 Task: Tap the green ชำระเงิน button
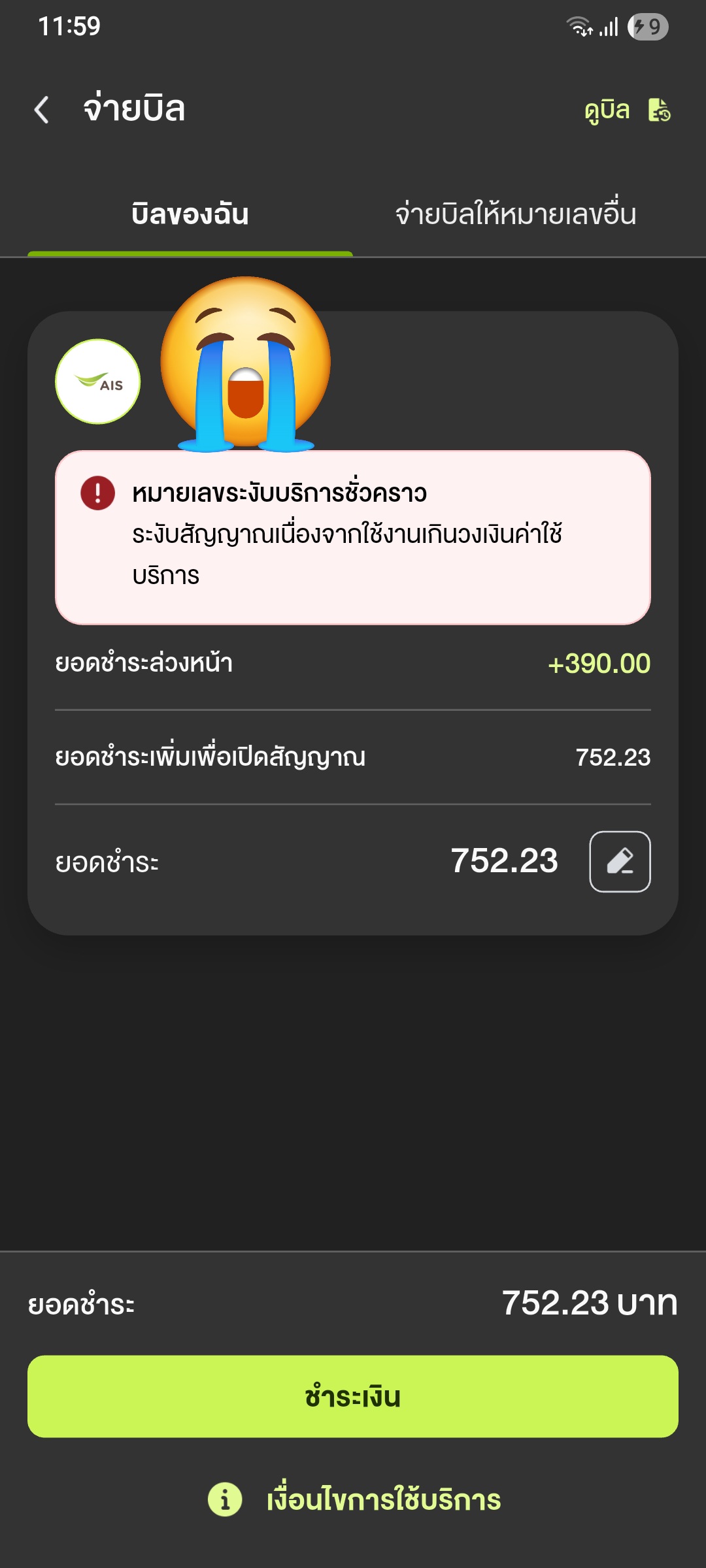tap(353, 1396)
